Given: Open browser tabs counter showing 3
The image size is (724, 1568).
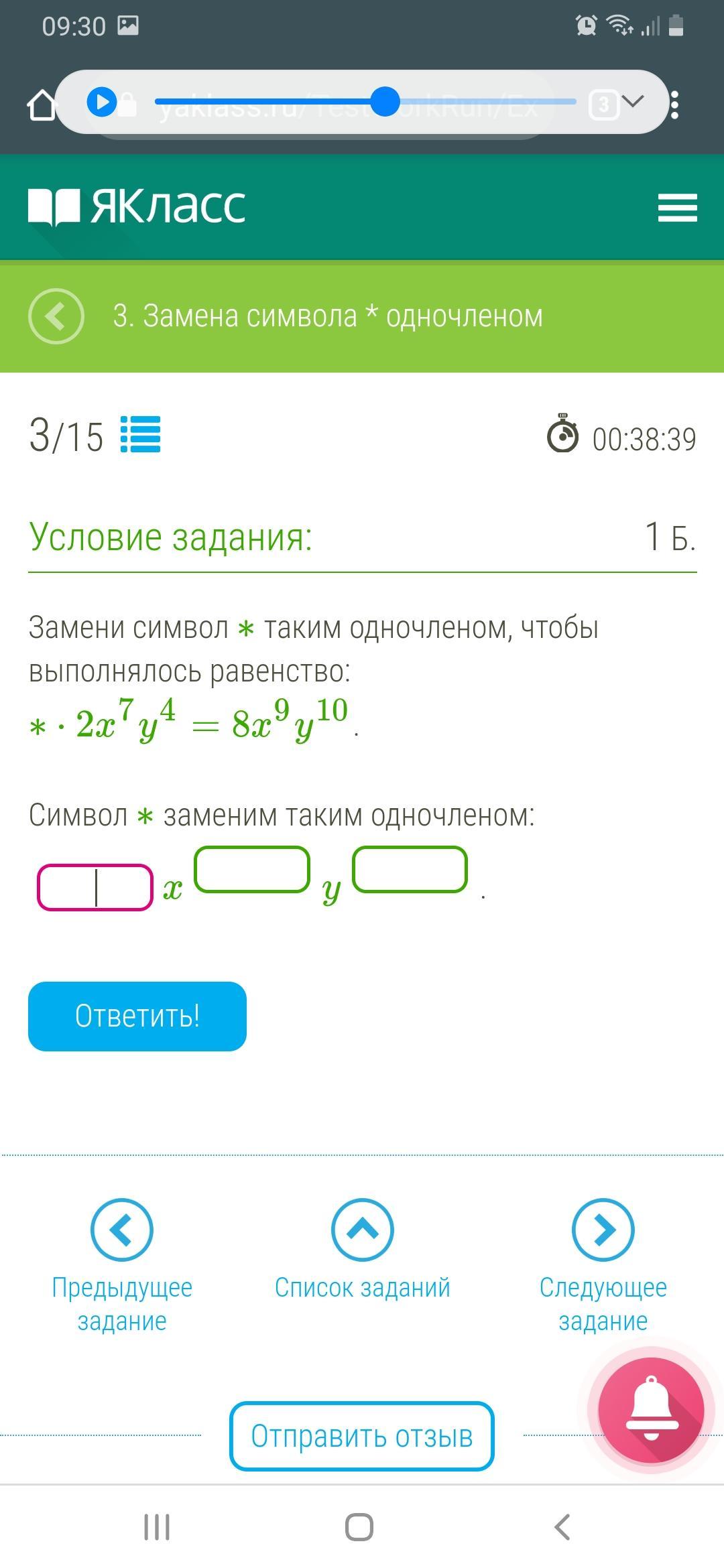Looking at the screenshot, I should 604,105.
